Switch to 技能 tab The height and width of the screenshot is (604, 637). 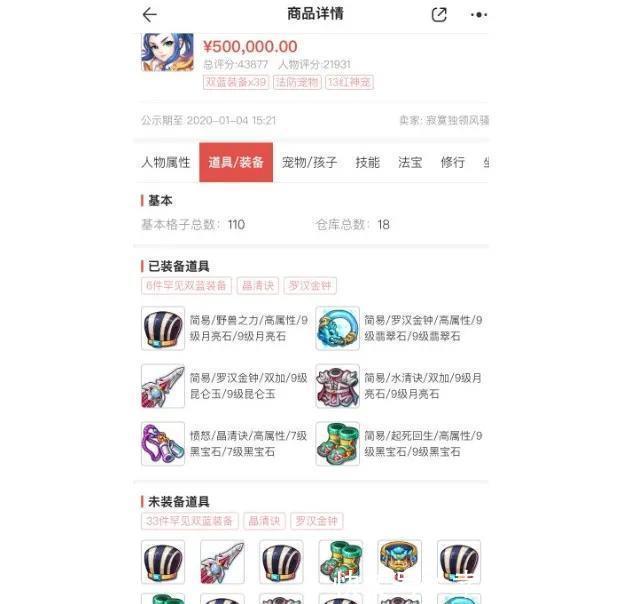pyautogui.click(x=367, y=162)
